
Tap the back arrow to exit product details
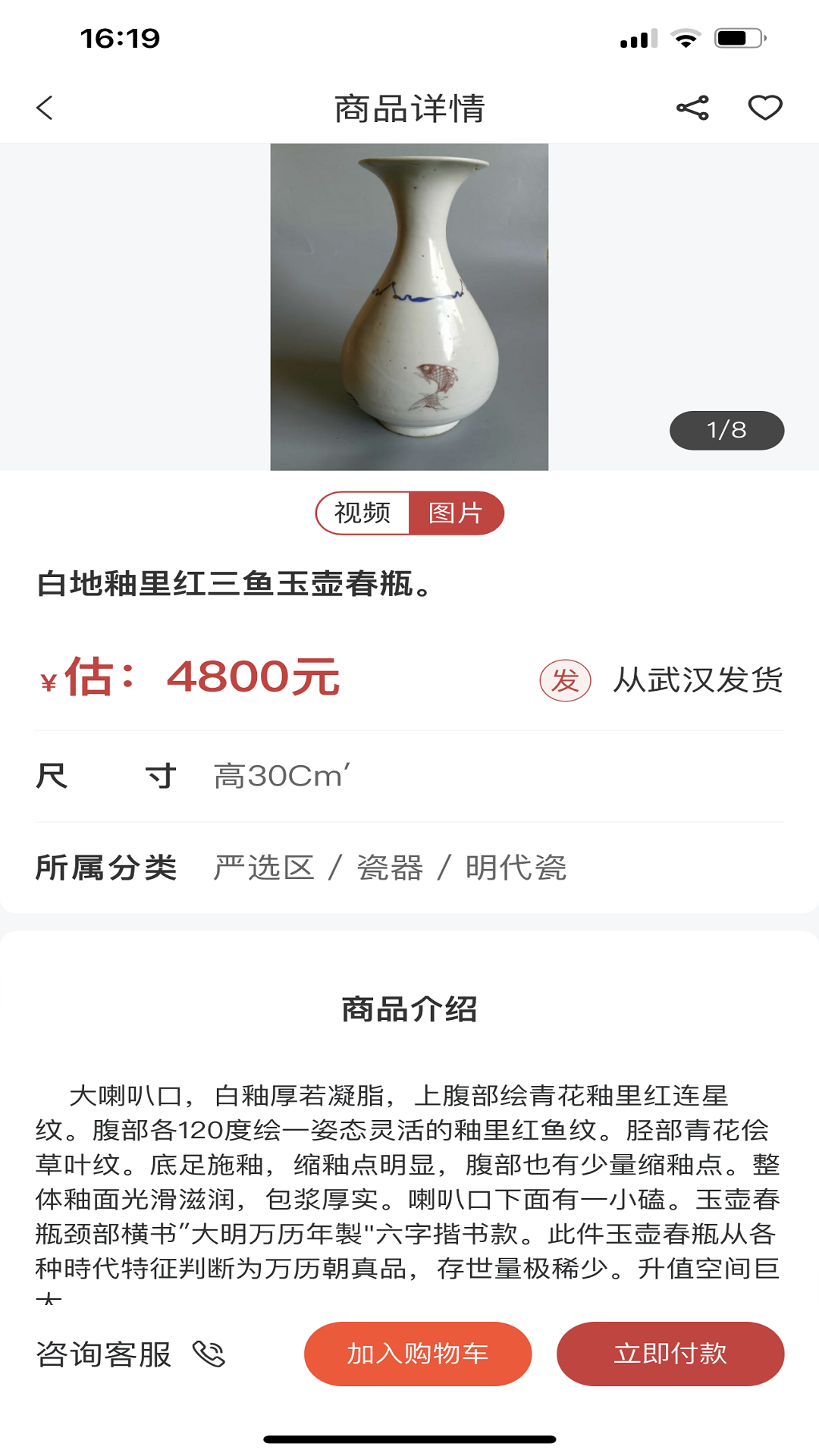45,108
